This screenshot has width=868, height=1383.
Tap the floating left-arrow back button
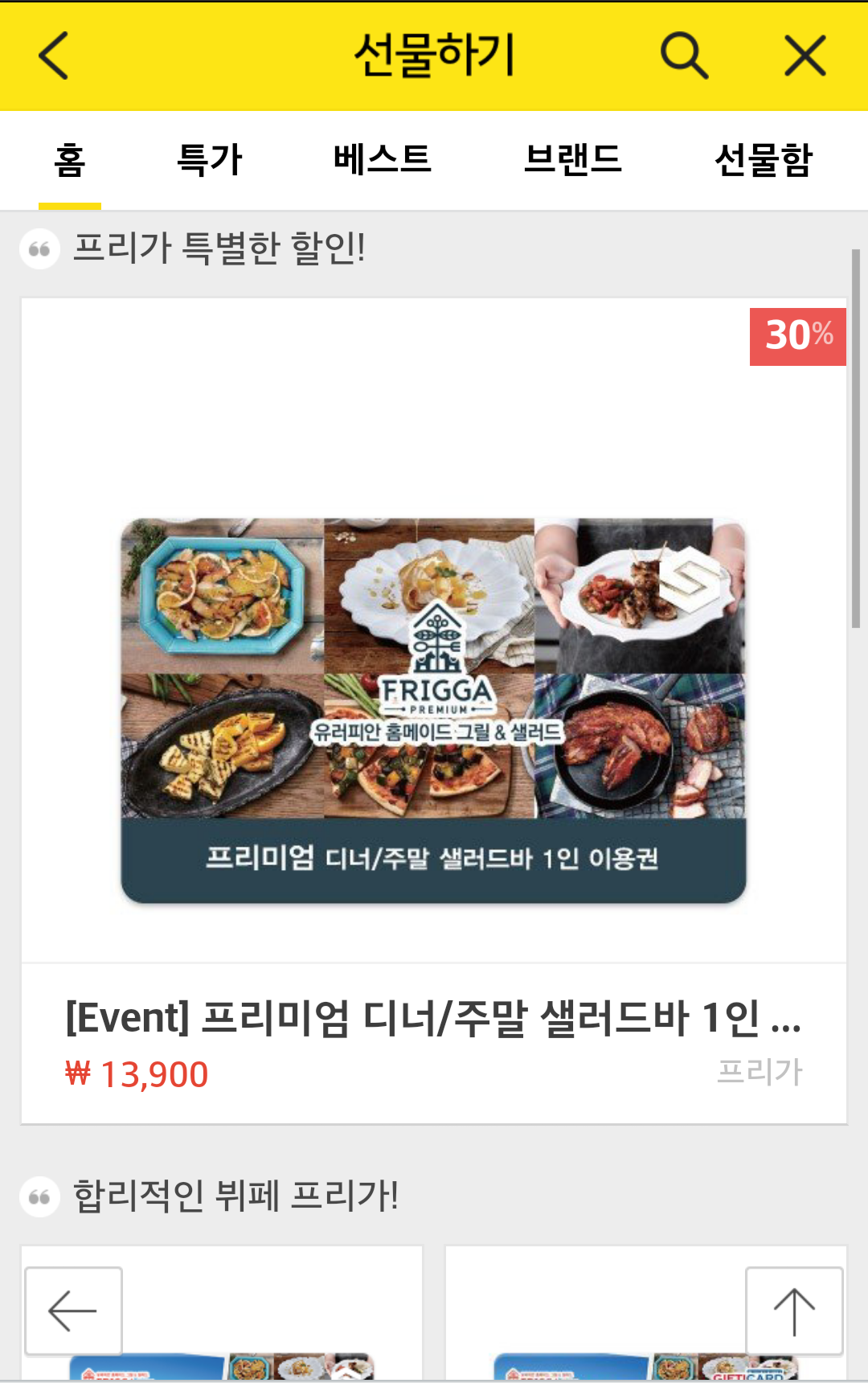point(73,1311)
